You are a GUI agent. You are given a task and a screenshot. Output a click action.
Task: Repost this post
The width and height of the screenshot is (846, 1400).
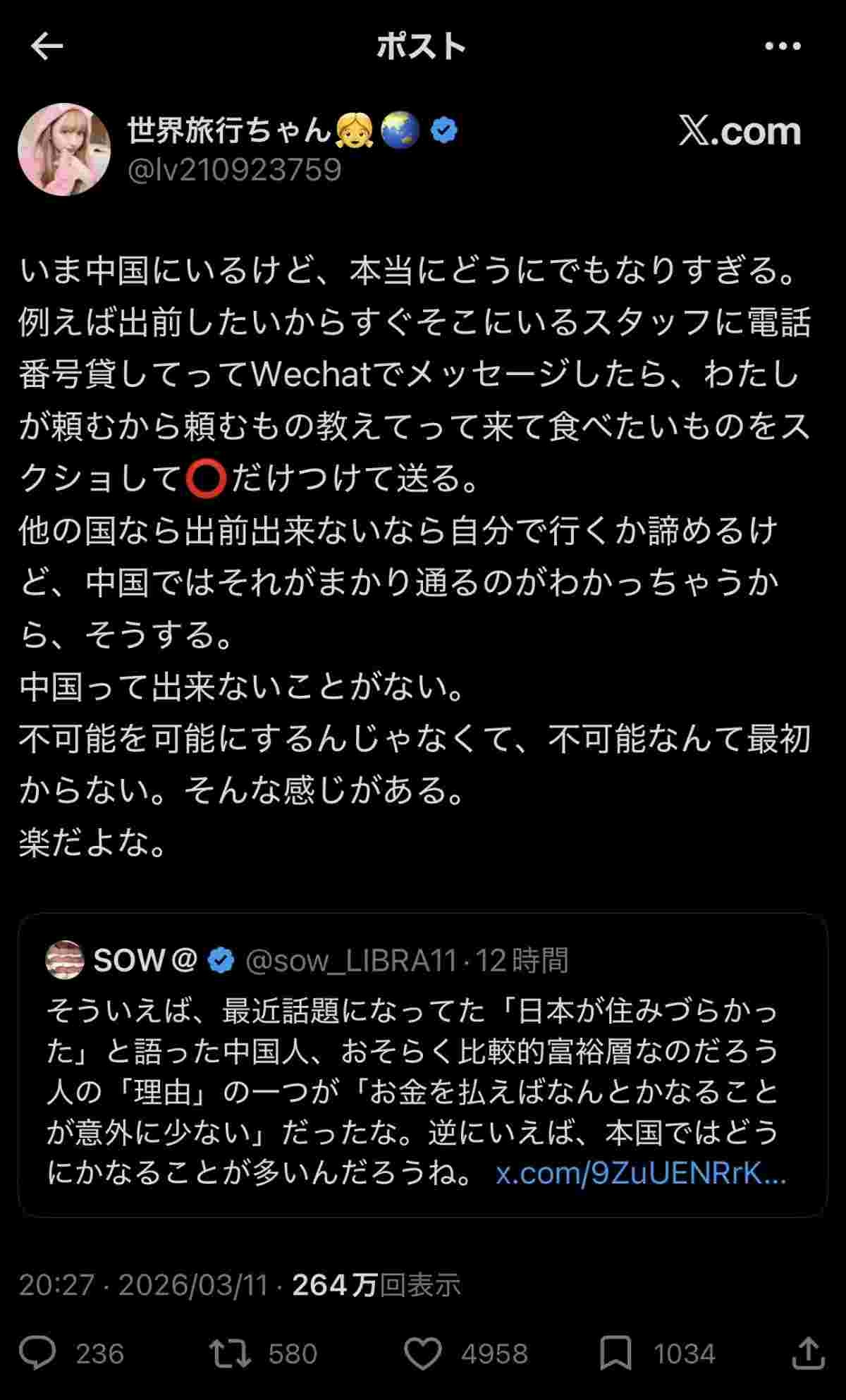(x=231, y=1353)
